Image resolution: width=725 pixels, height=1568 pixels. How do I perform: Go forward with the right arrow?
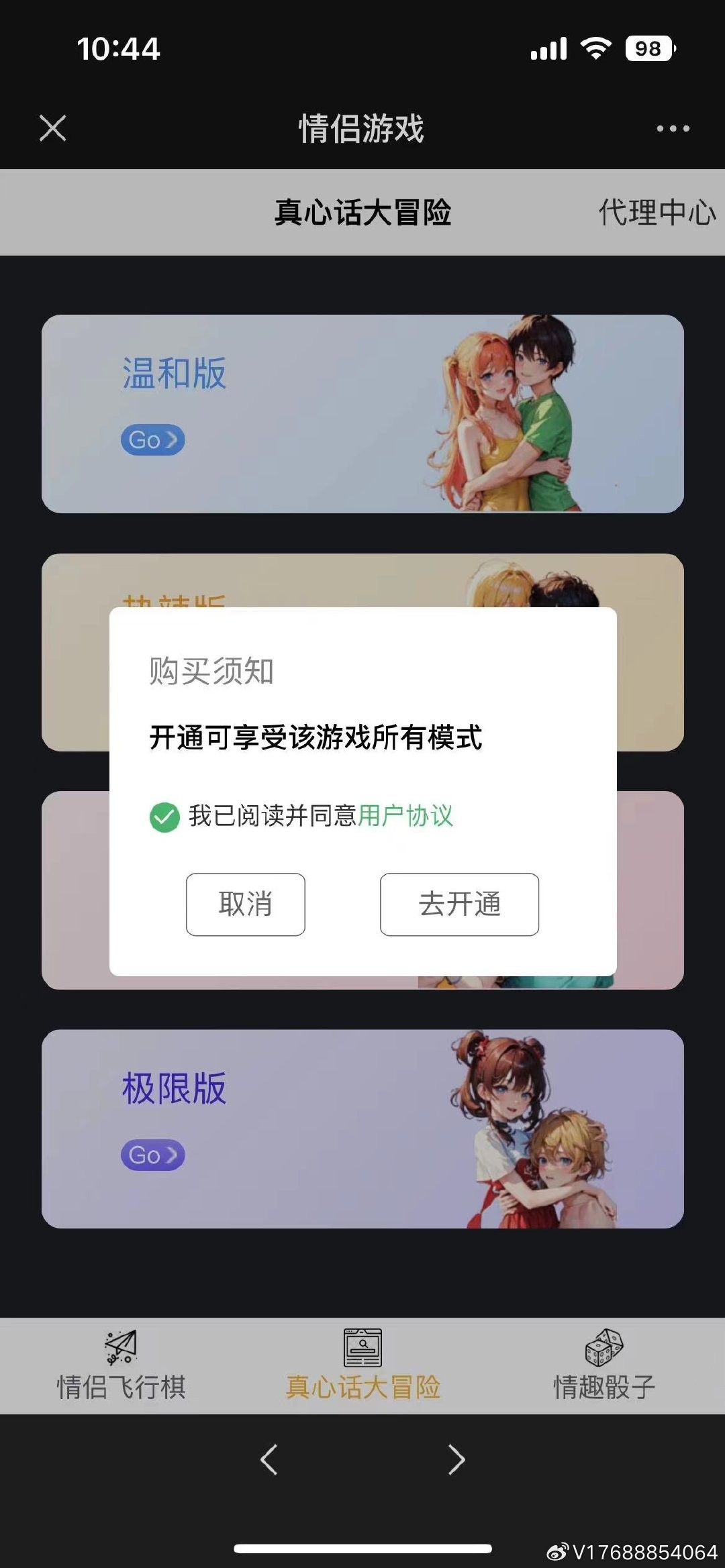click(456, 1459)
